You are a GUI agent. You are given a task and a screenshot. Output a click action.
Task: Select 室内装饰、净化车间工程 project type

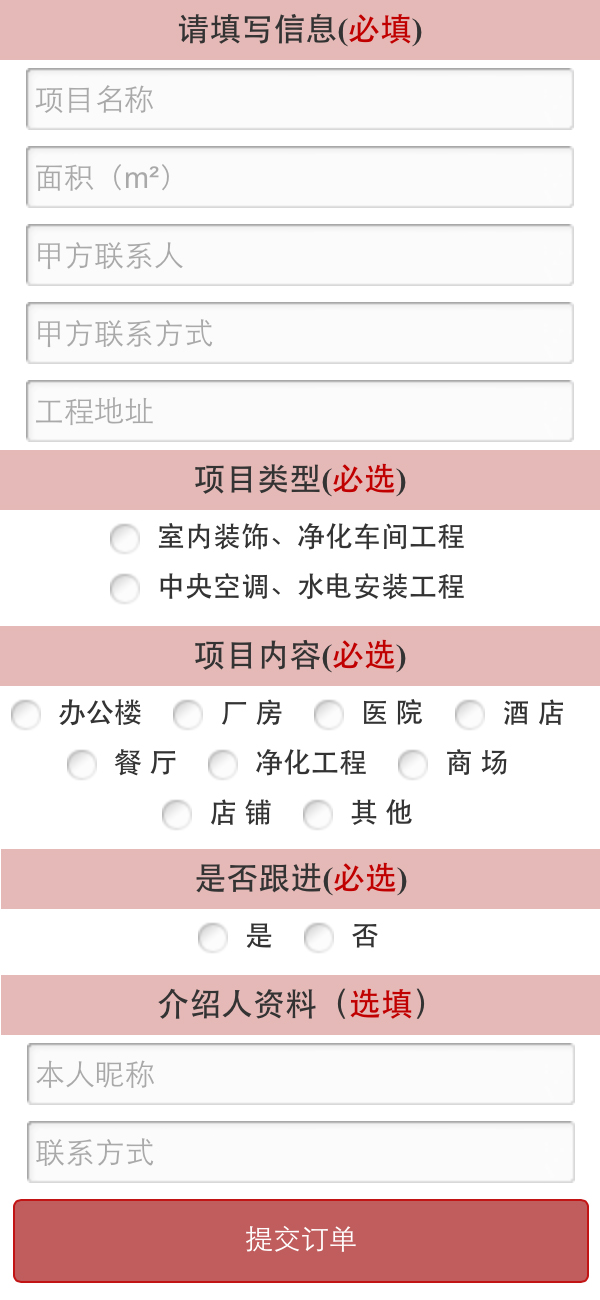(x=125, y=539)
